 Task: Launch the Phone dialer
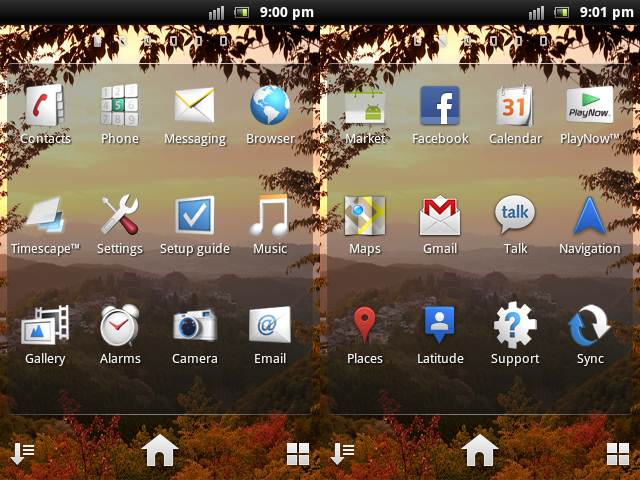coord(120,106)
